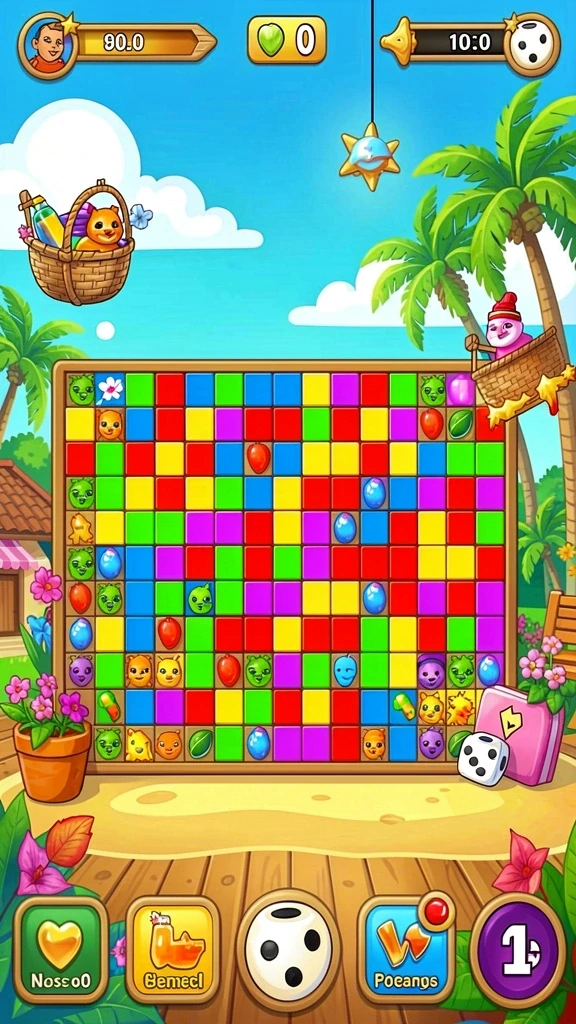Tap the purple number 1 button

click(518, 948)
